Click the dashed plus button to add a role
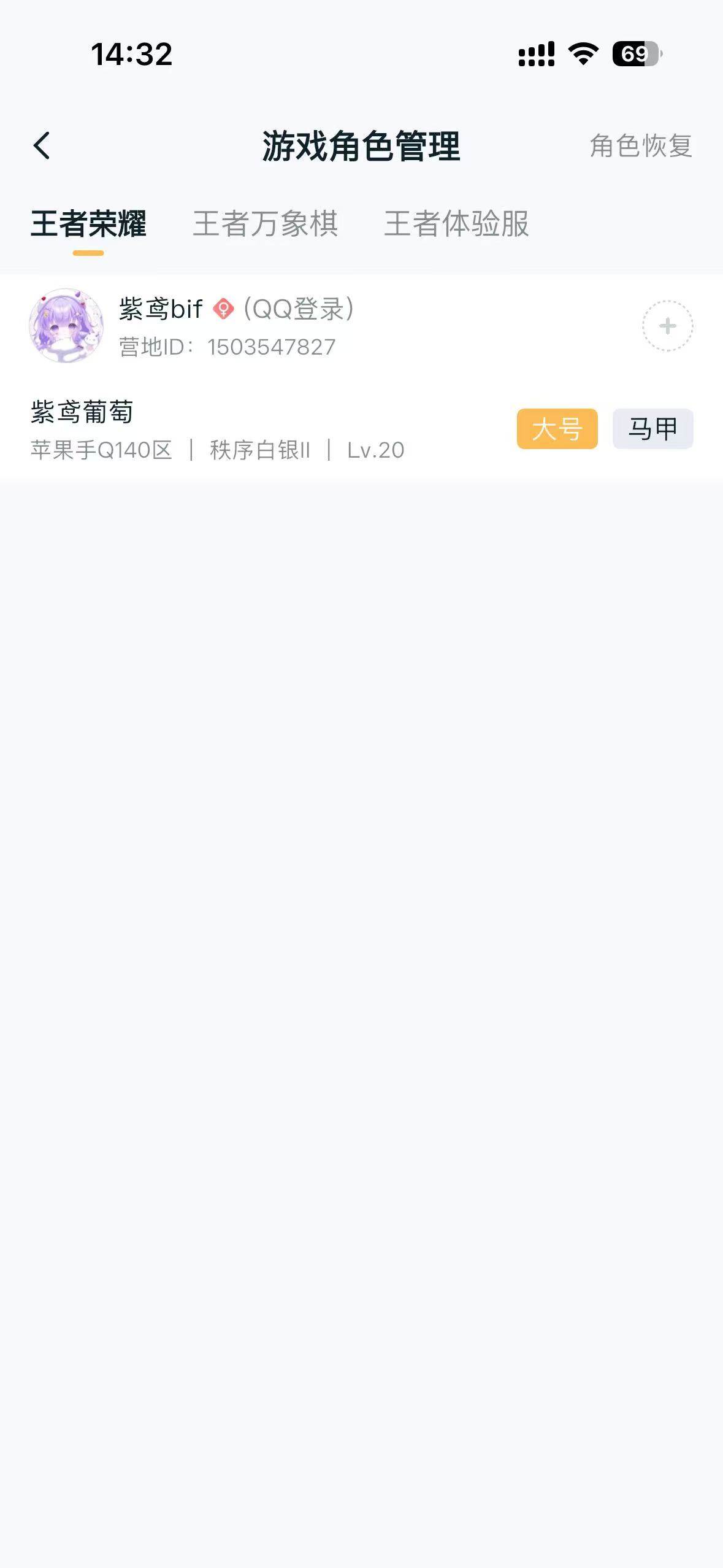 coord(667,326)
